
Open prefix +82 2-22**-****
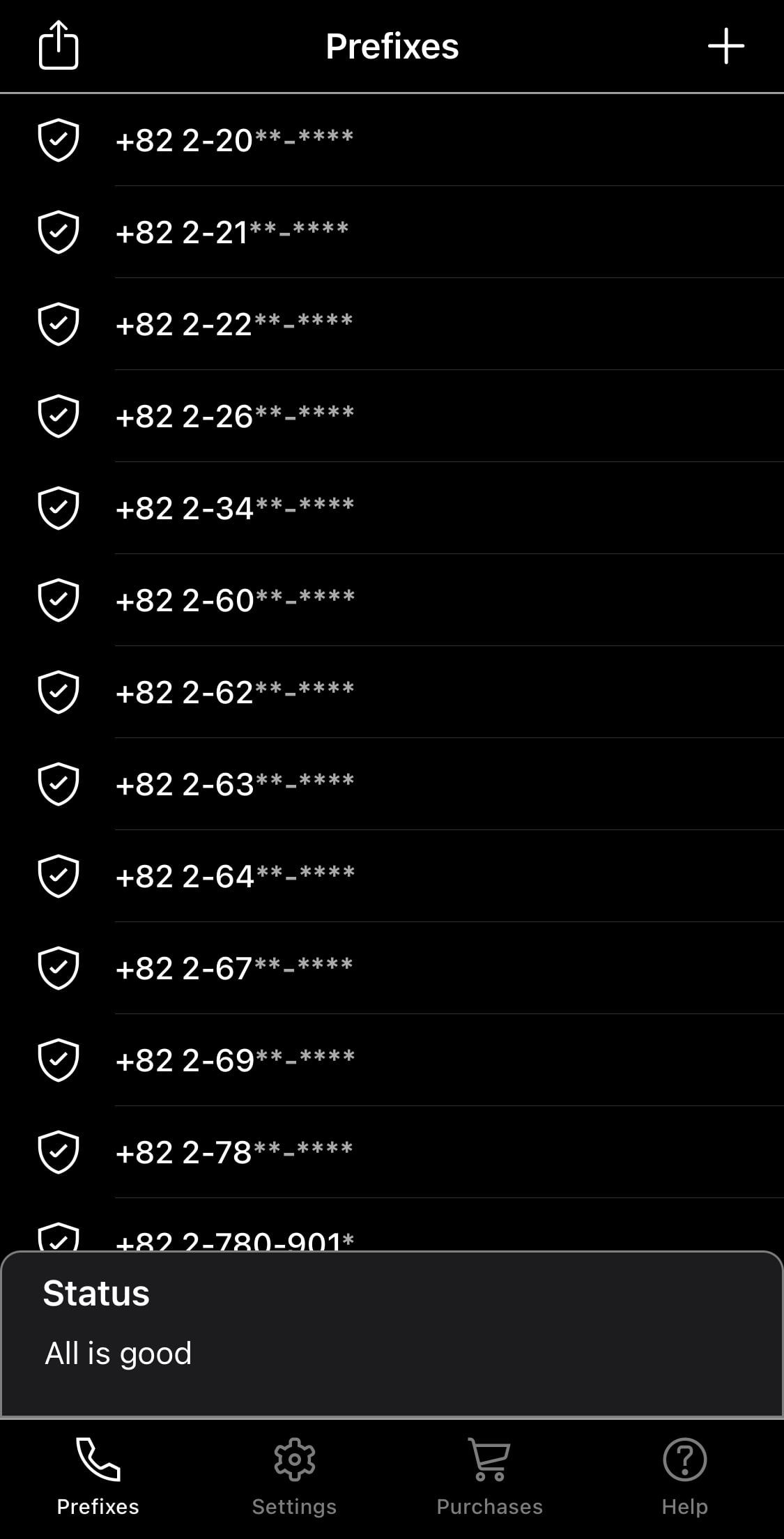pyautogui.click(x=392, y=324)
